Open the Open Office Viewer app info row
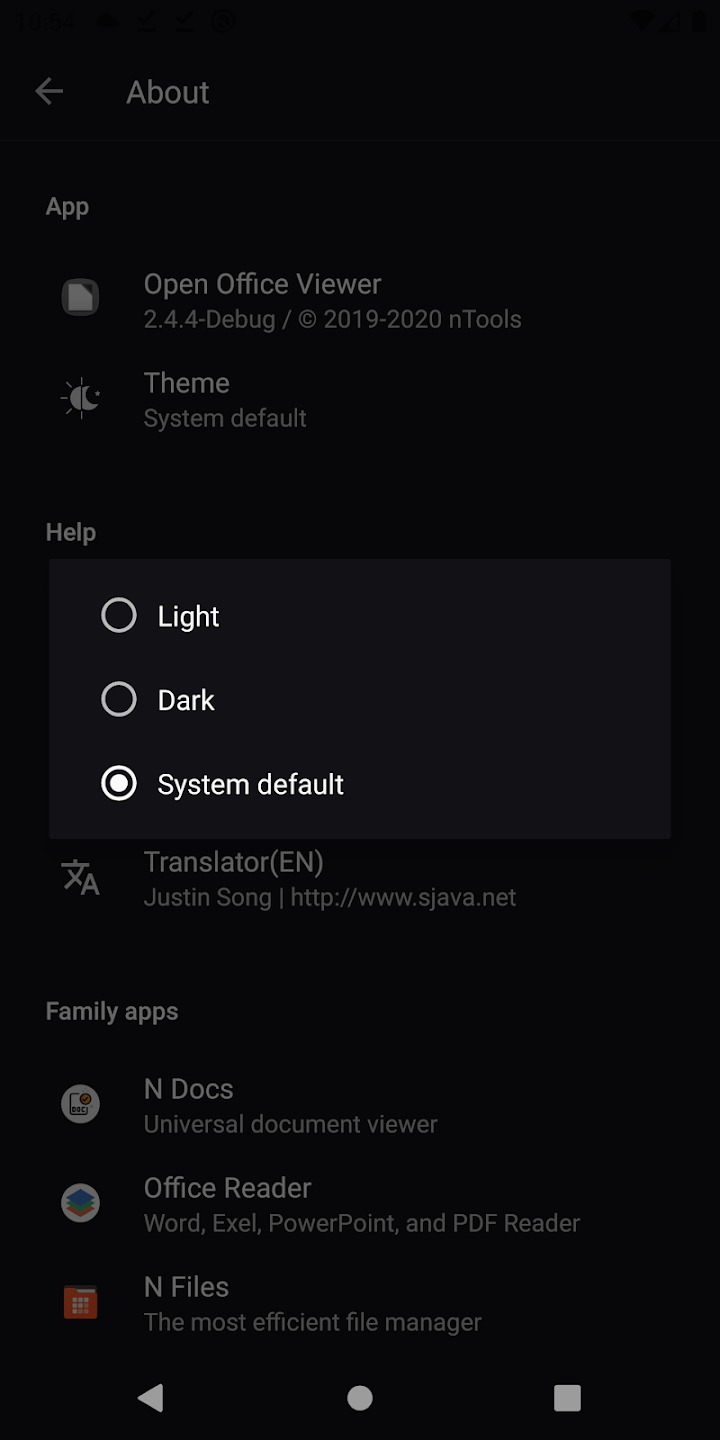 click(332, 300)
